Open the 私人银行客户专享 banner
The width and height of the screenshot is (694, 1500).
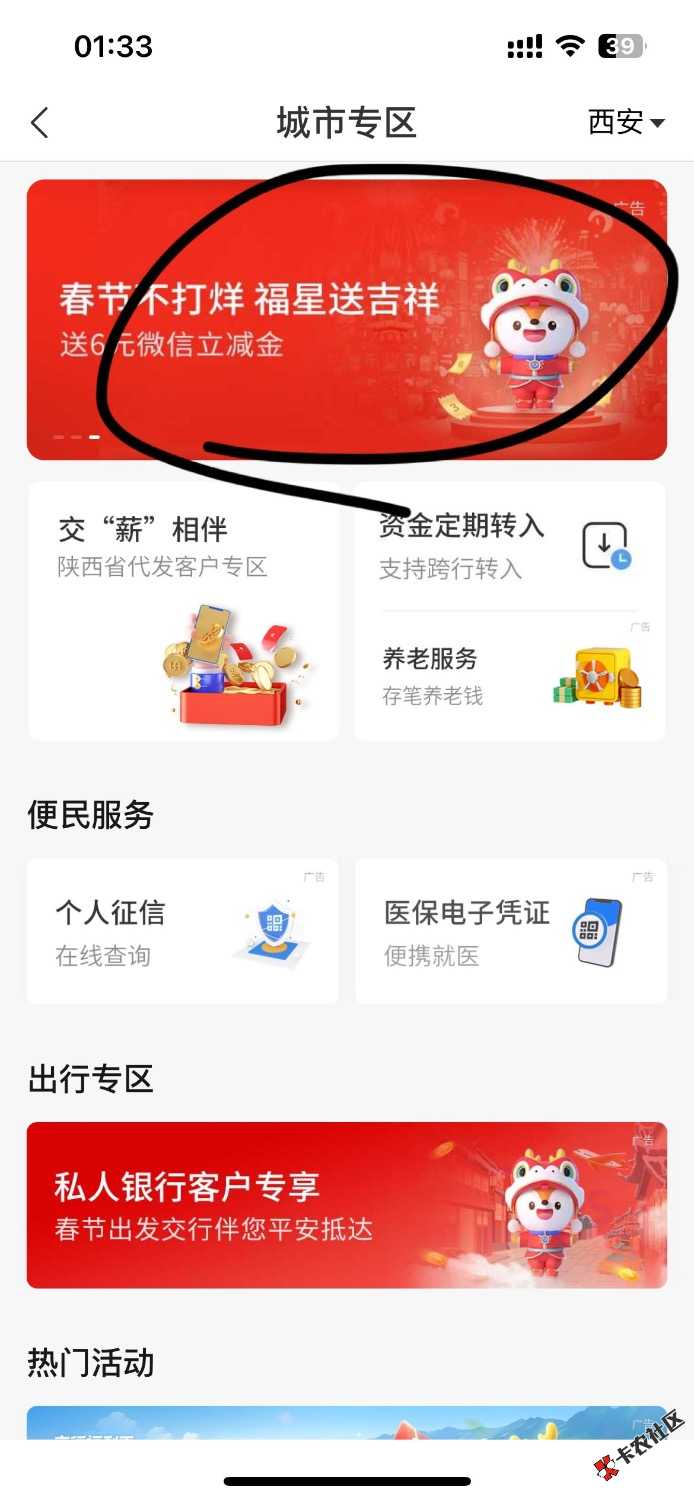coord(346,1204)
